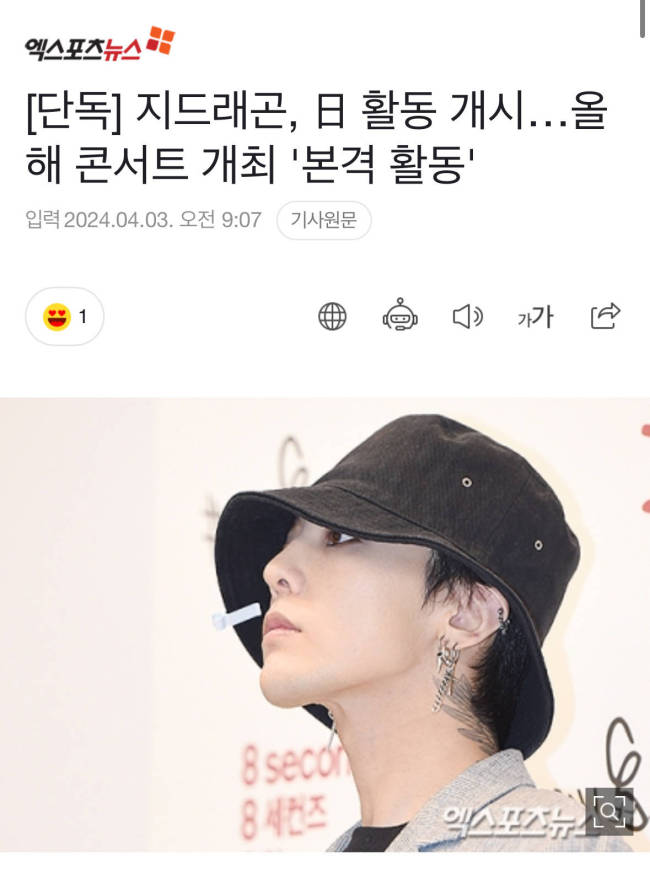The width and height of the screenshot is (650, 887).
Task: Enlarge the article photo via the magnifier icon
Action: coord(609,810)
